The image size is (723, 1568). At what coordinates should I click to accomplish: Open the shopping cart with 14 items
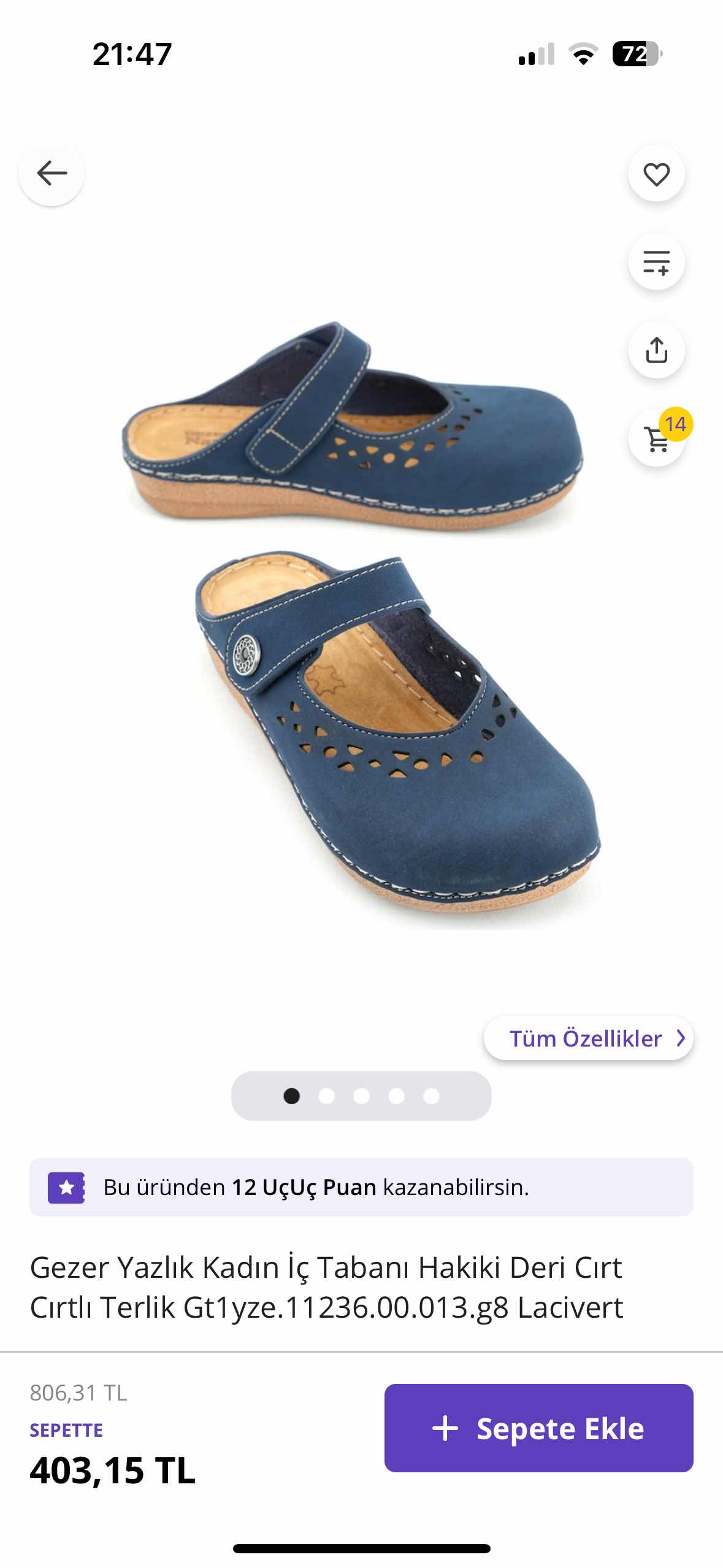(x=657, y=439)
